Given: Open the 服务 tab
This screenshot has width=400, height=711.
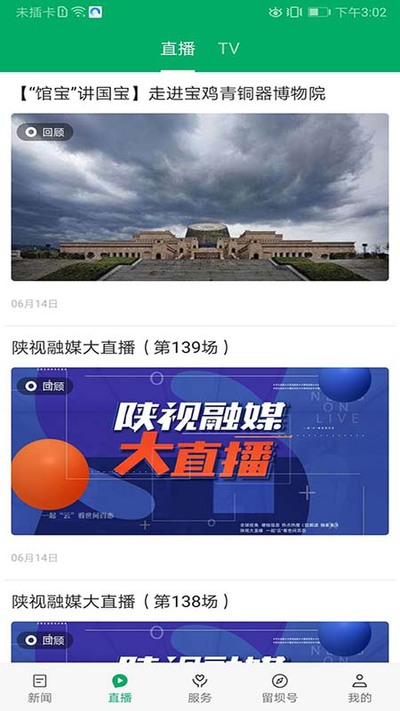Looking at the screenshot, I should [x=200, y=688].
